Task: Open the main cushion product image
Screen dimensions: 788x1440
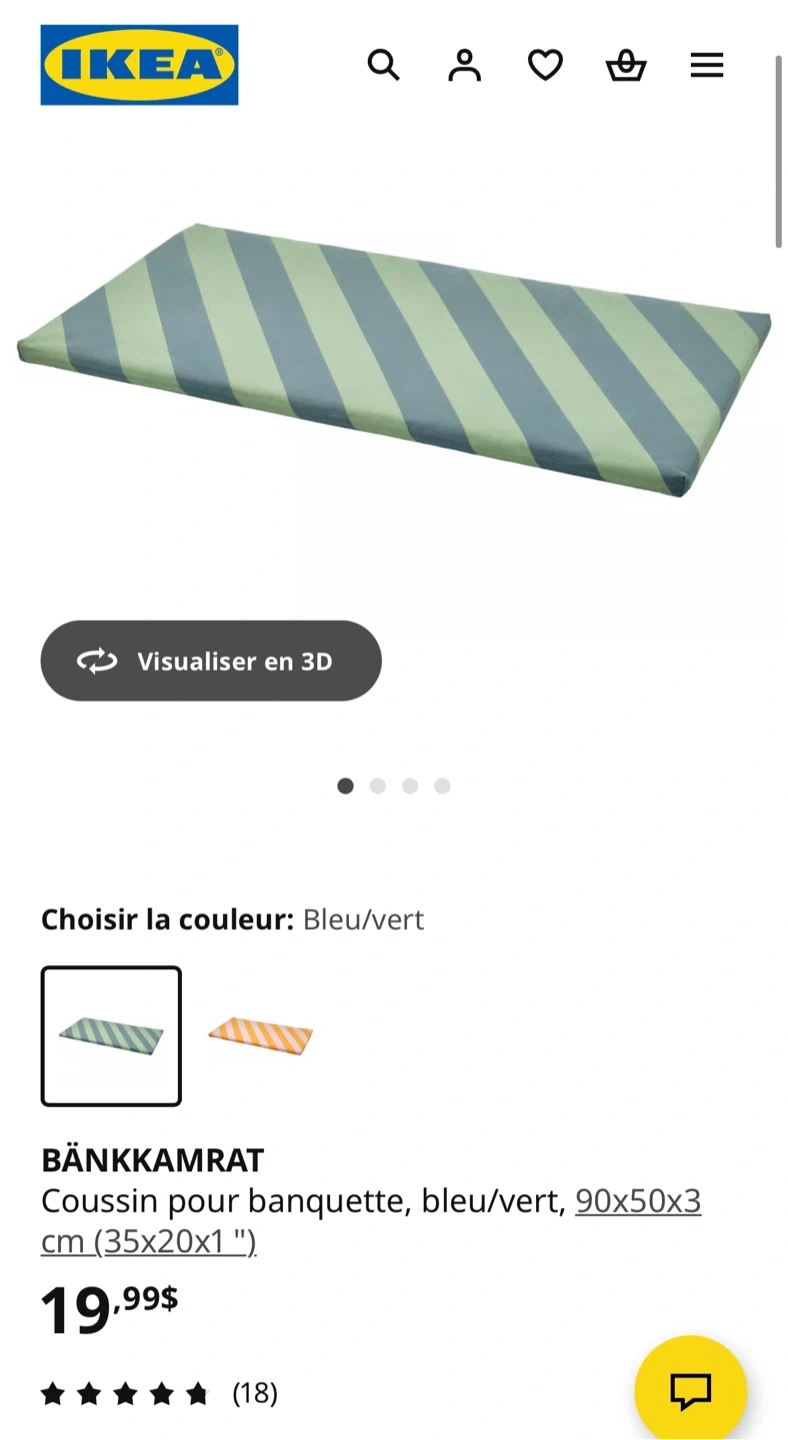Action: [x=394, y=360]
